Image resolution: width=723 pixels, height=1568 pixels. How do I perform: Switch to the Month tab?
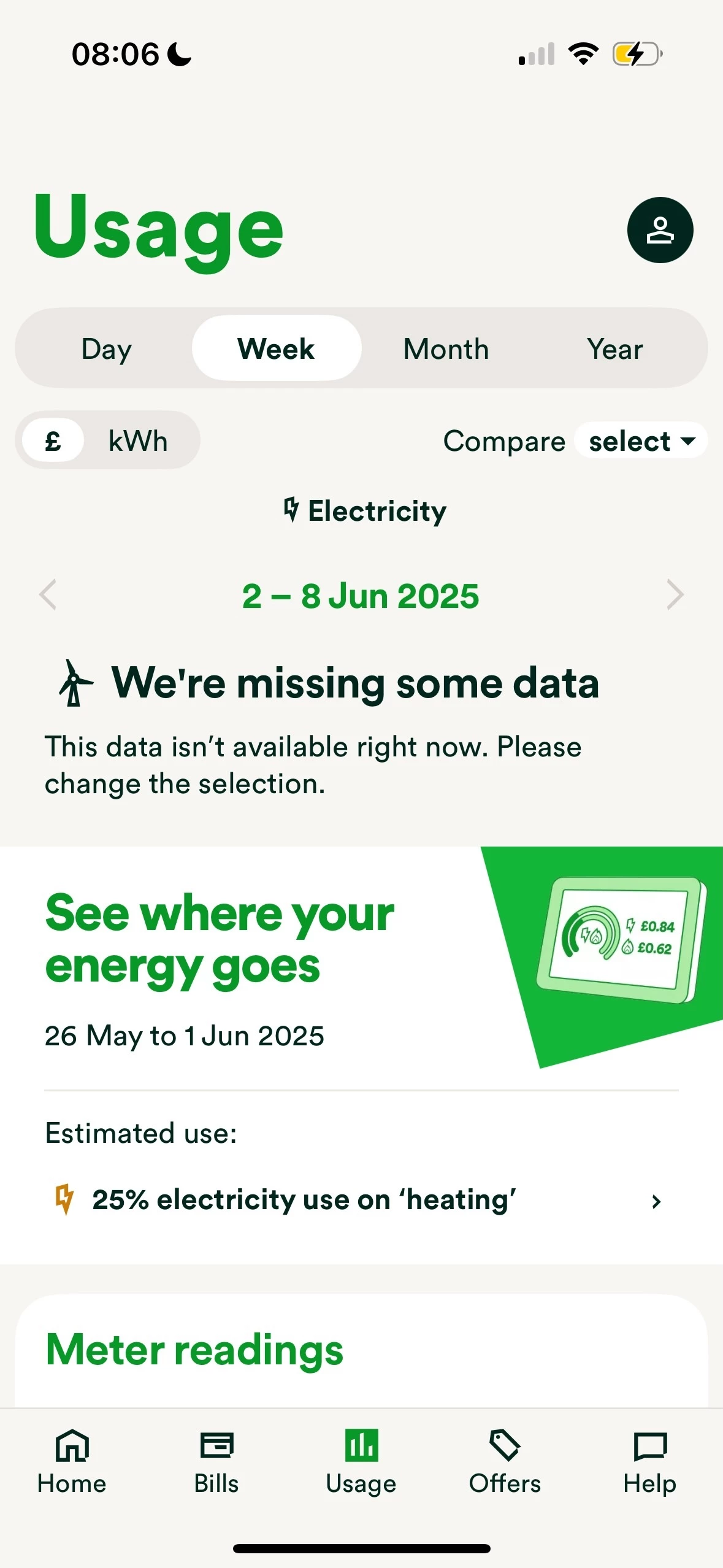tap(446, 348)
